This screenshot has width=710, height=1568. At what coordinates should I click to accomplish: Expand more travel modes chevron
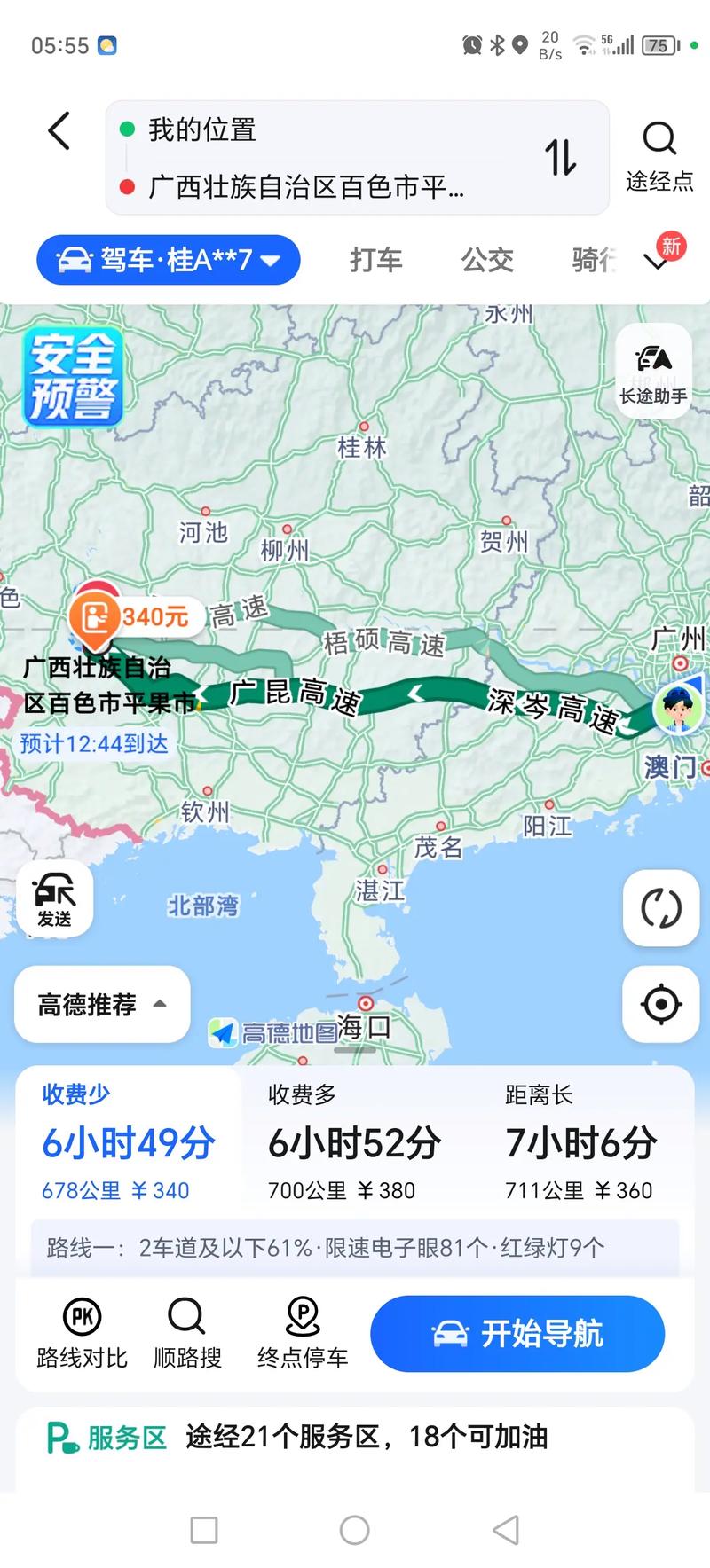click(x=655, y=263)
